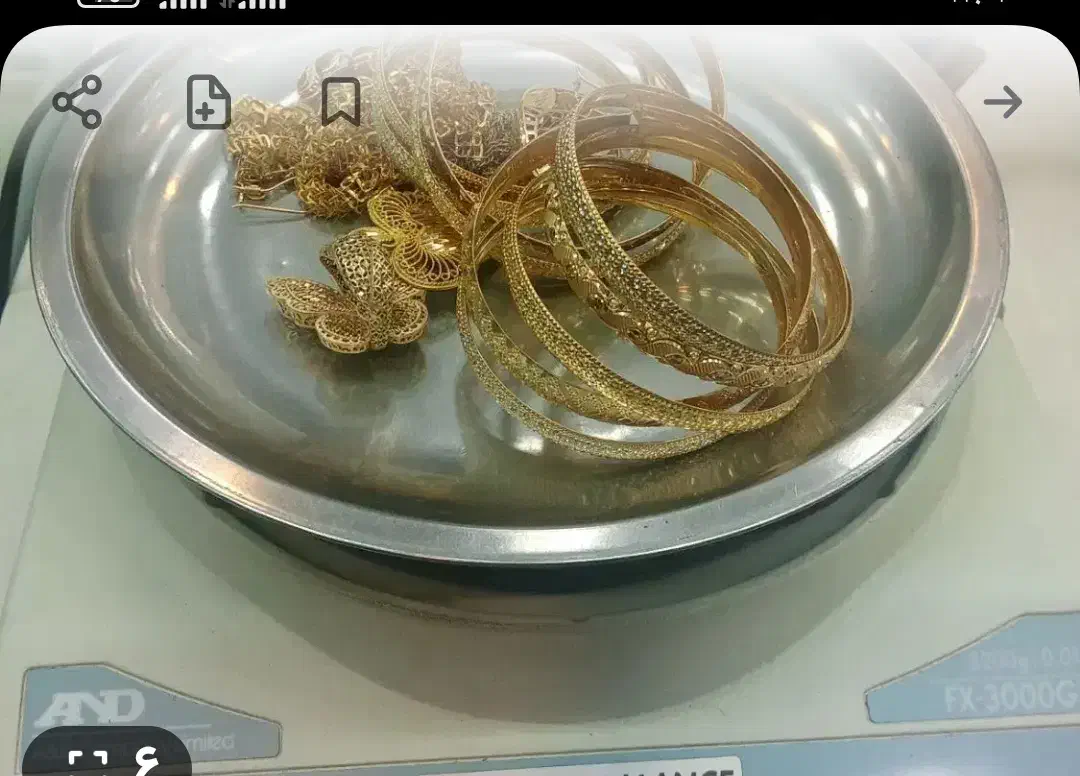Viewport: 1080px width, 776px height.
Task: Add this photo to a document
Action: (208, 102)
